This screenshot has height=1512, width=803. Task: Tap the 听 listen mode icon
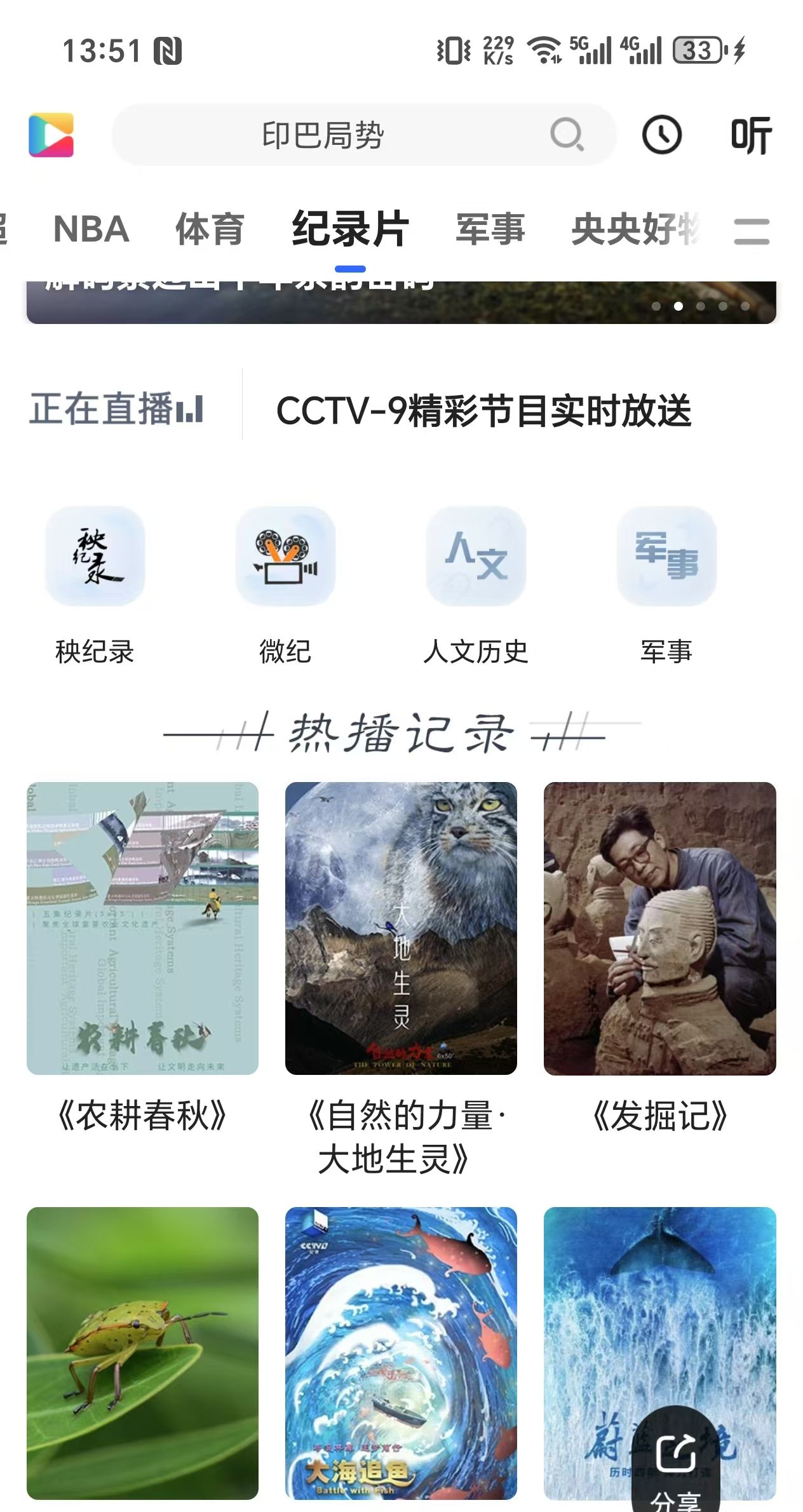(752, 135)
